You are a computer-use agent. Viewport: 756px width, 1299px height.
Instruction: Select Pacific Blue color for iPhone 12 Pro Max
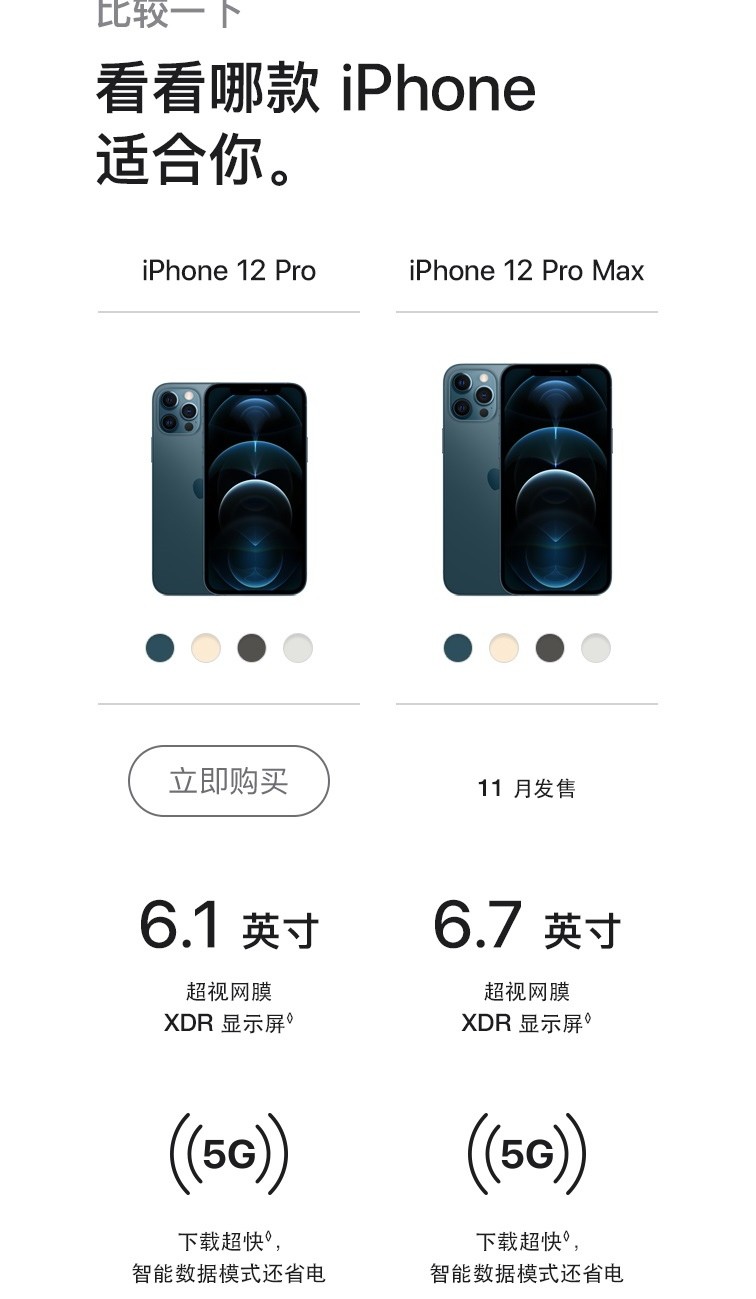pyautogui.click(x=458, y=648)
